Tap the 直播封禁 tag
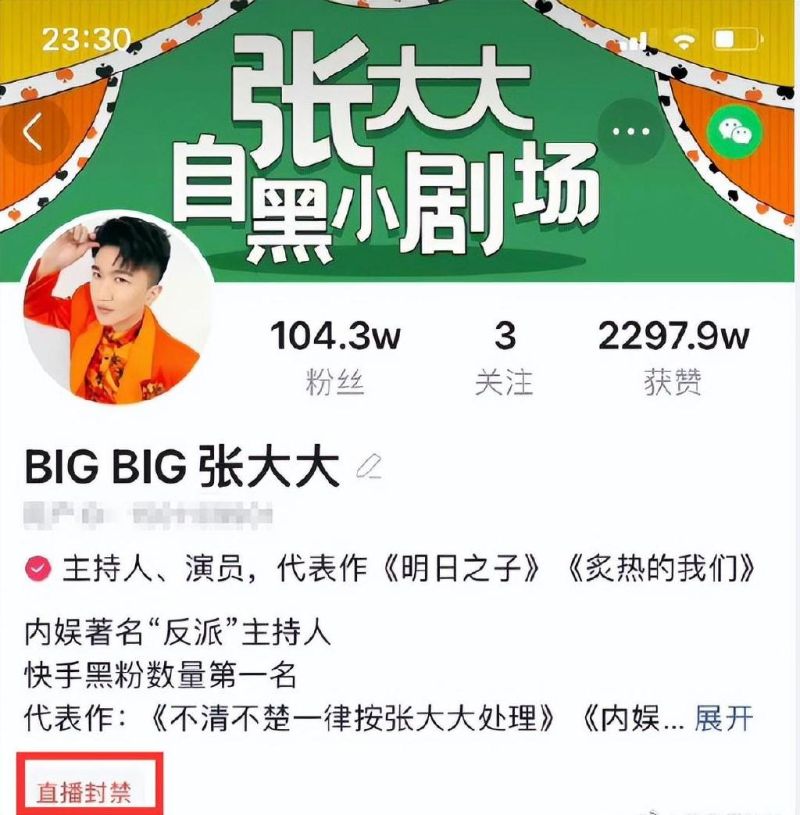 84,790
